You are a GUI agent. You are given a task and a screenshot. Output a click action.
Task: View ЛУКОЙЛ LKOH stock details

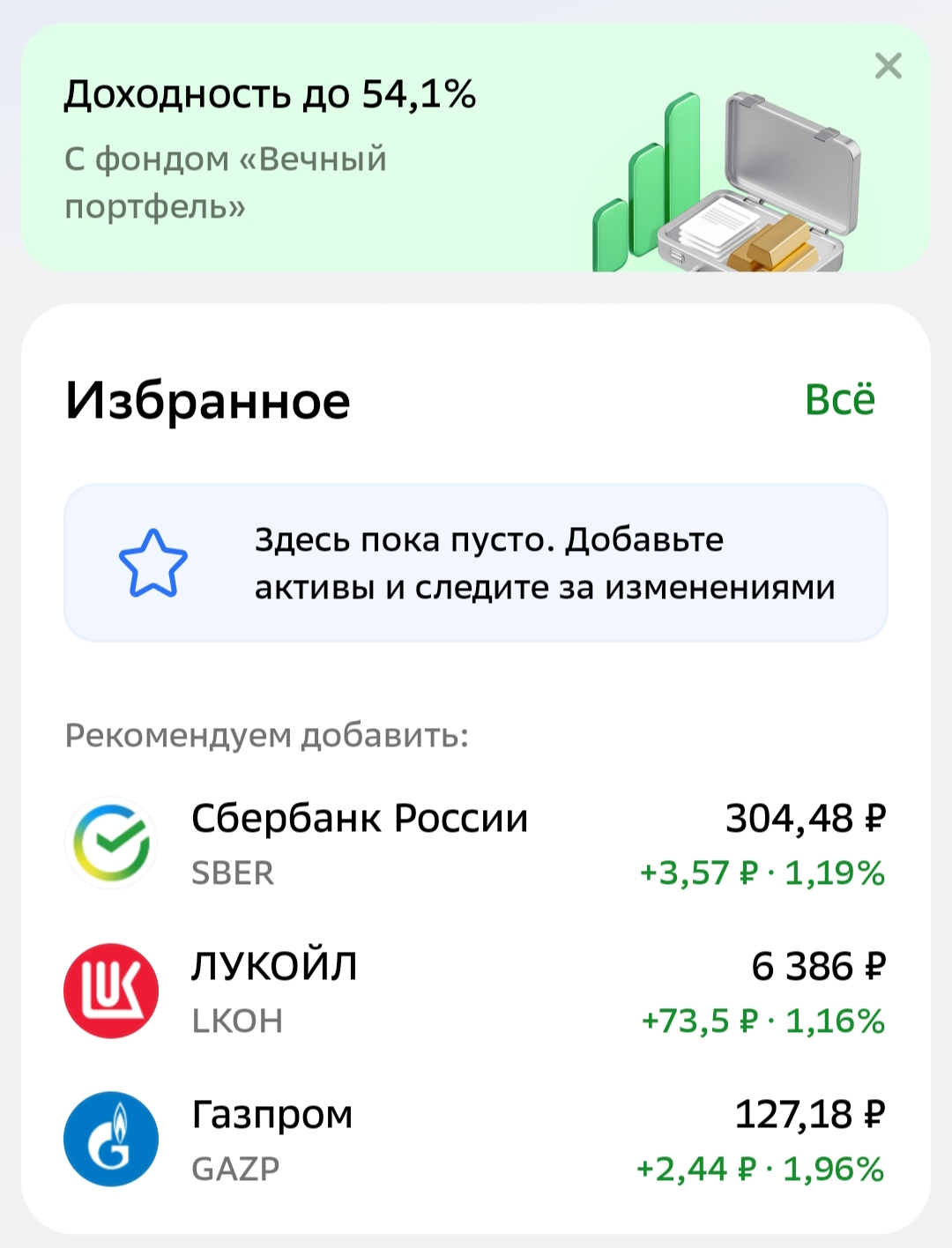click(x=476, y=992)
